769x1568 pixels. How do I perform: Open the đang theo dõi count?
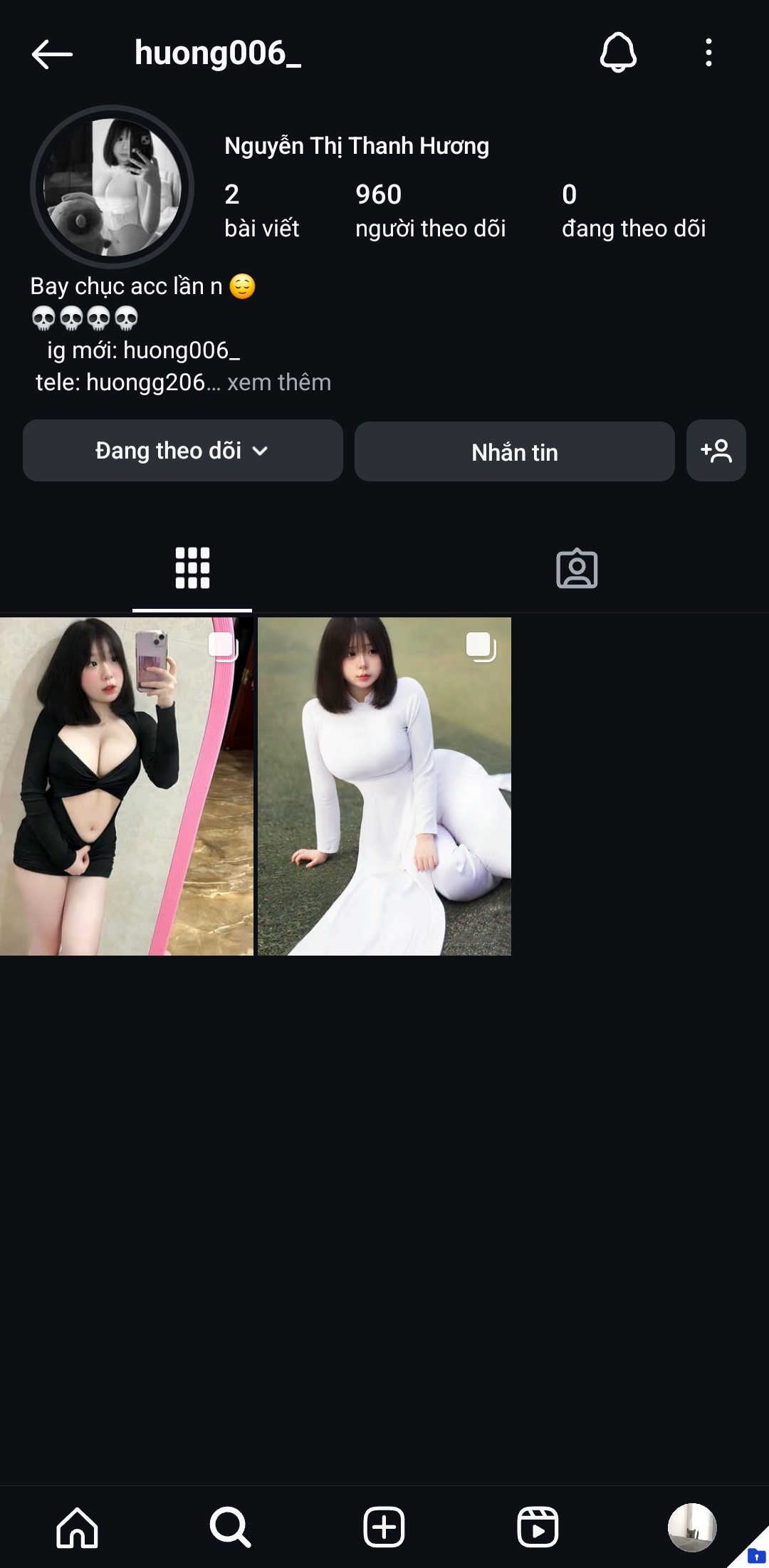point(634,210)
